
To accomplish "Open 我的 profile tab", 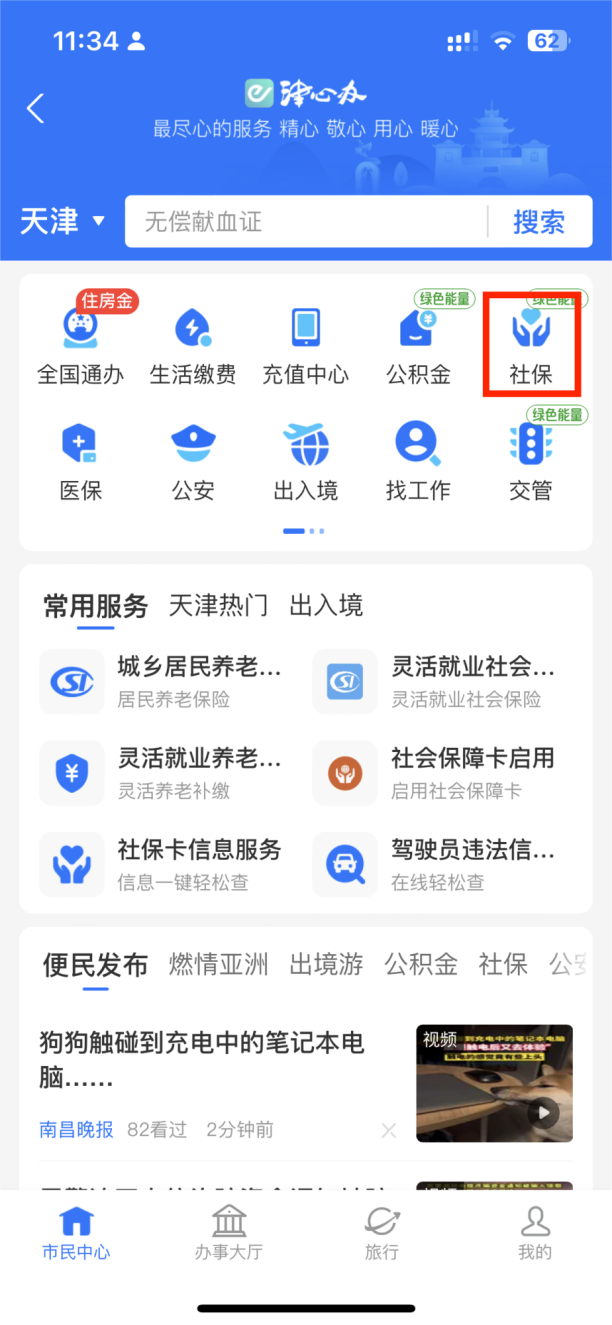I will click(535, 1232).
